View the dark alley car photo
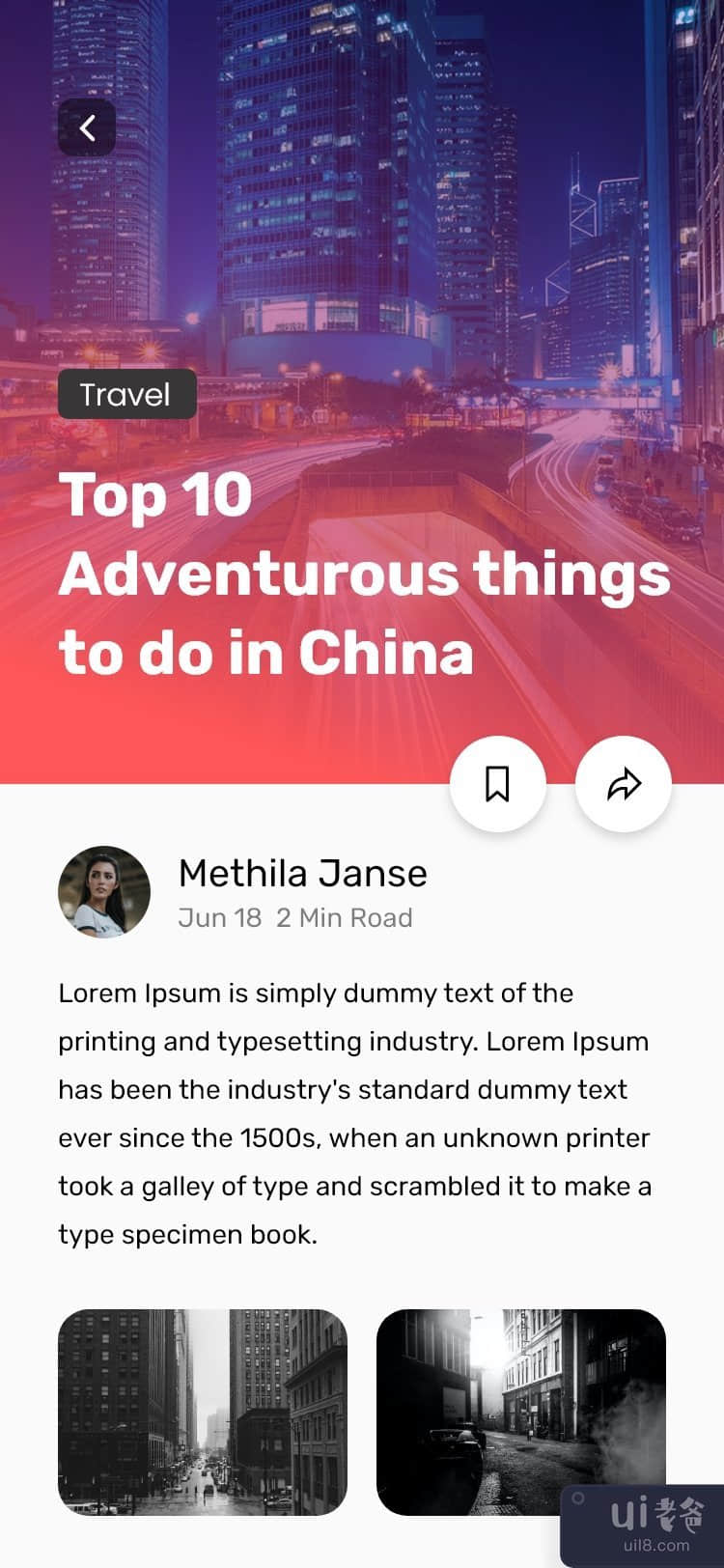 (x=521, y=1412)
